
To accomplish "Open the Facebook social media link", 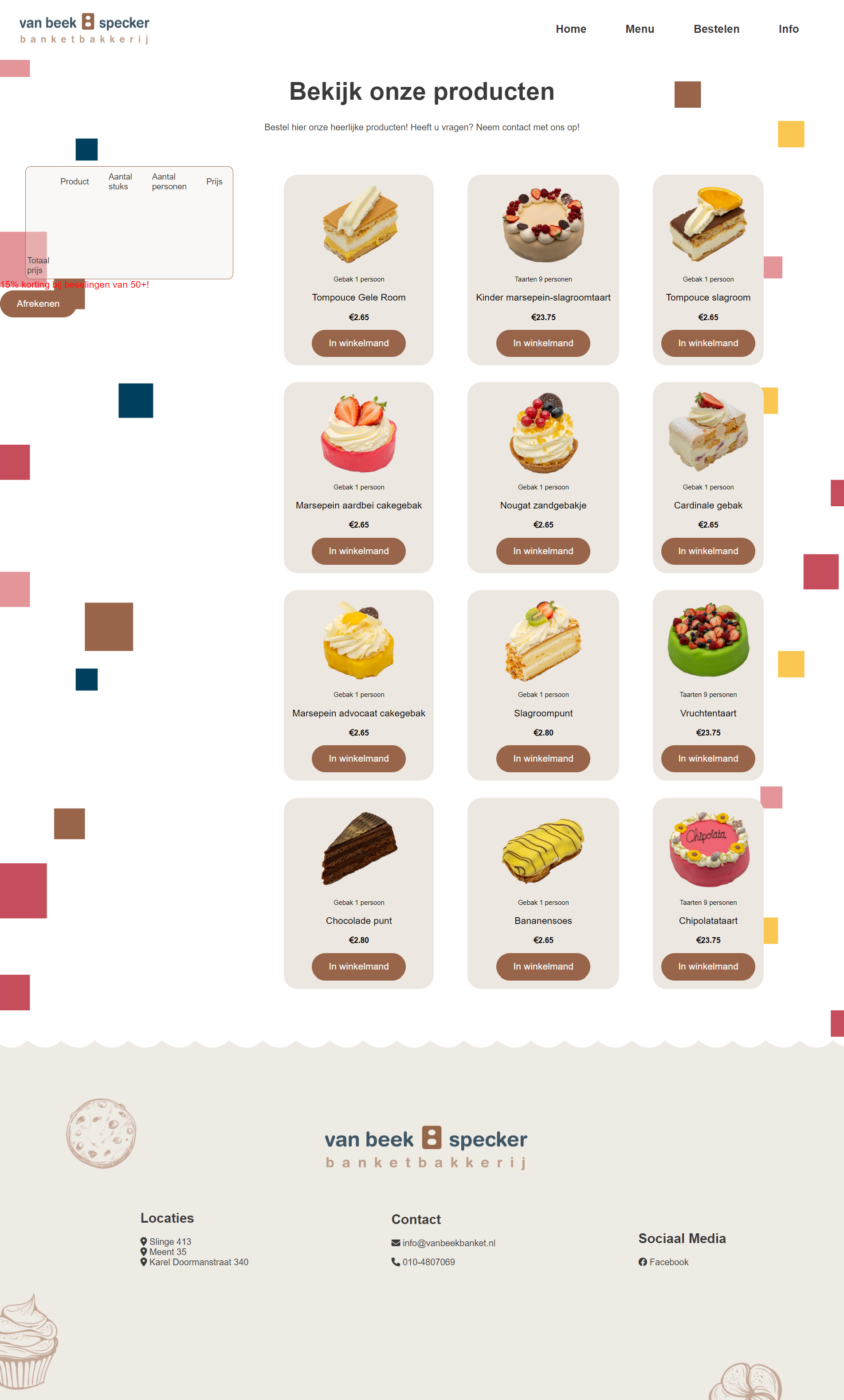I will [x=668, y=1262].
